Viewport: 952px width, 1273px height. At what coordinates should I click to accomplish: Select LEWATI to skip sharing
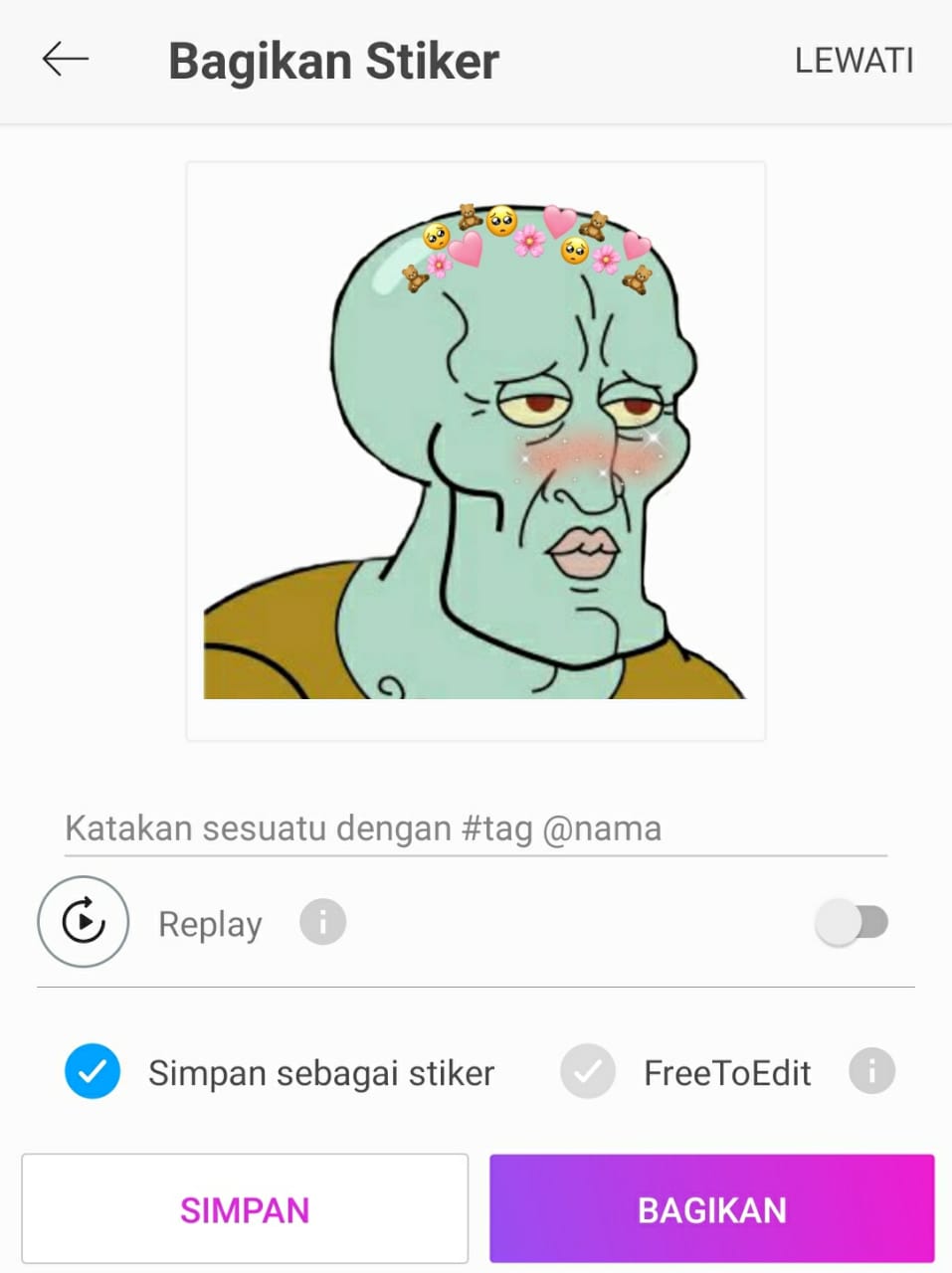pyautogui.click(x=855, y=60)
